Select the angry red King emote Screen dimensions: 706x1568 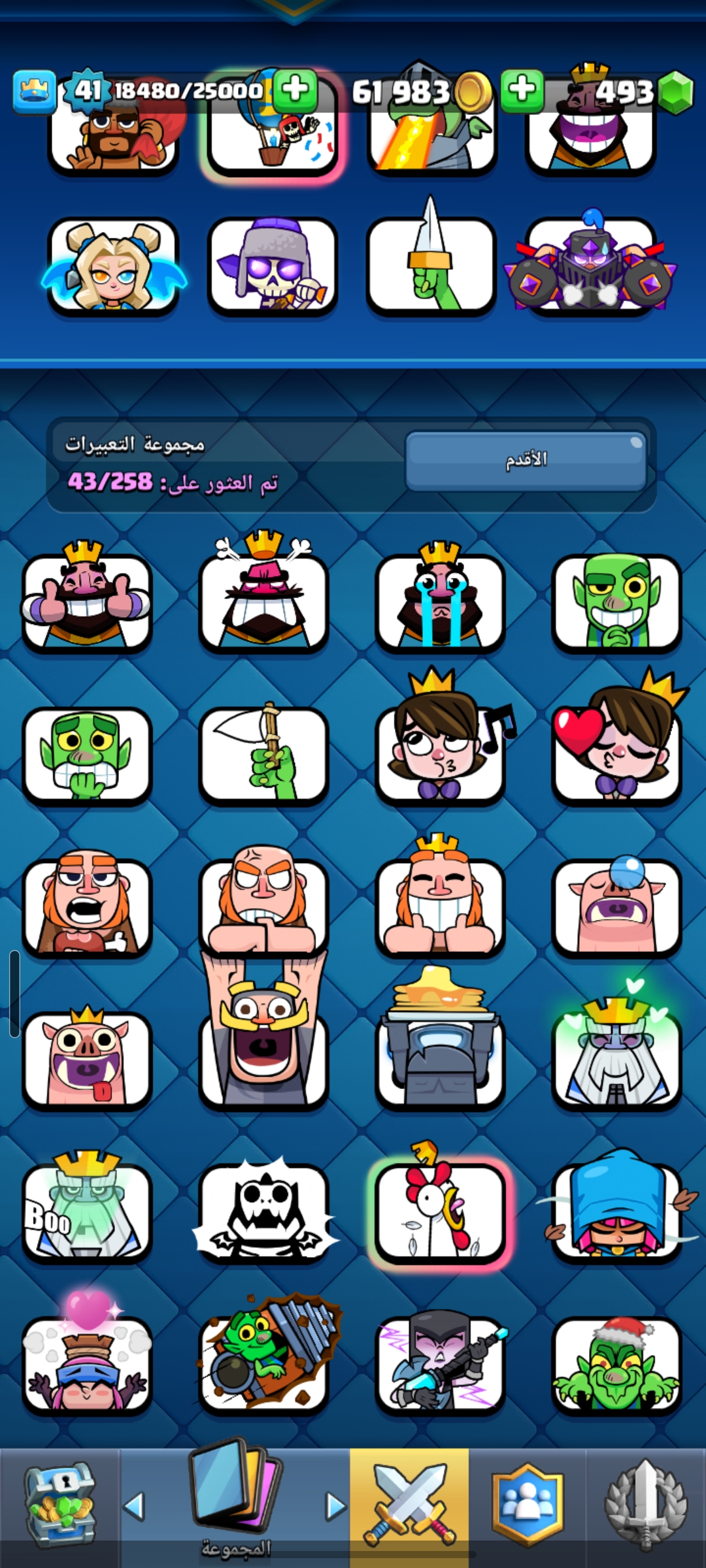coord(265,601)
